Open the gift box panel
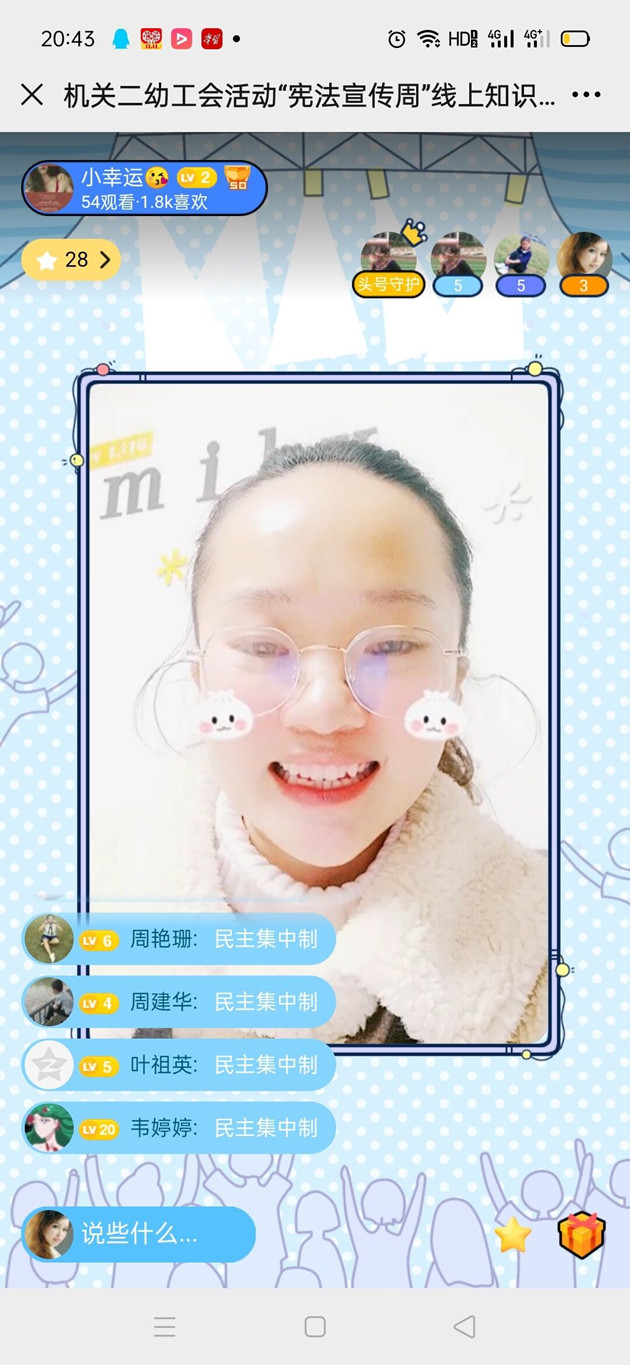The height and width of the screenshot is (1365, 630). [x=582, y=1235]
